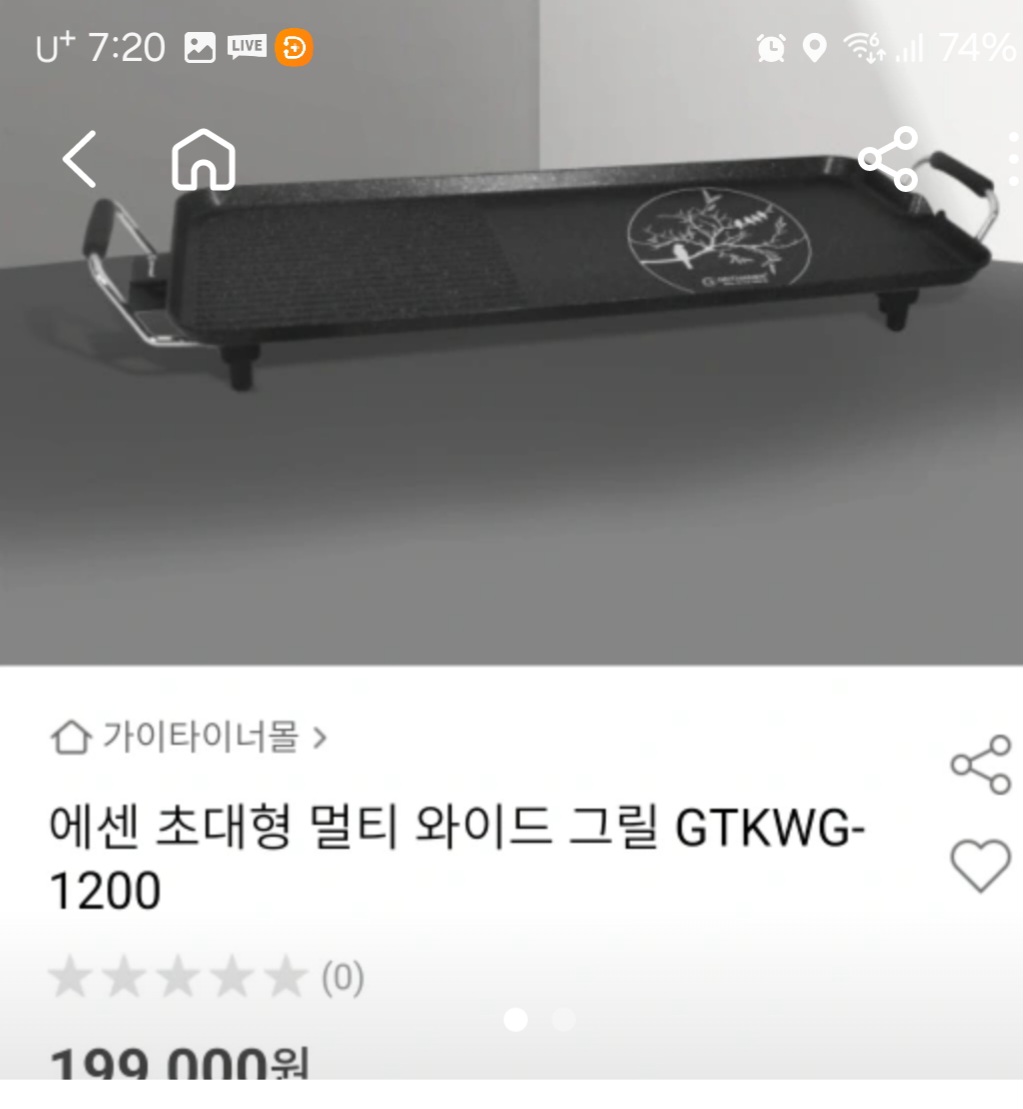Tap the back arrow at top left
This screenshot has height=1109, width=1023.
click(82, 158)
